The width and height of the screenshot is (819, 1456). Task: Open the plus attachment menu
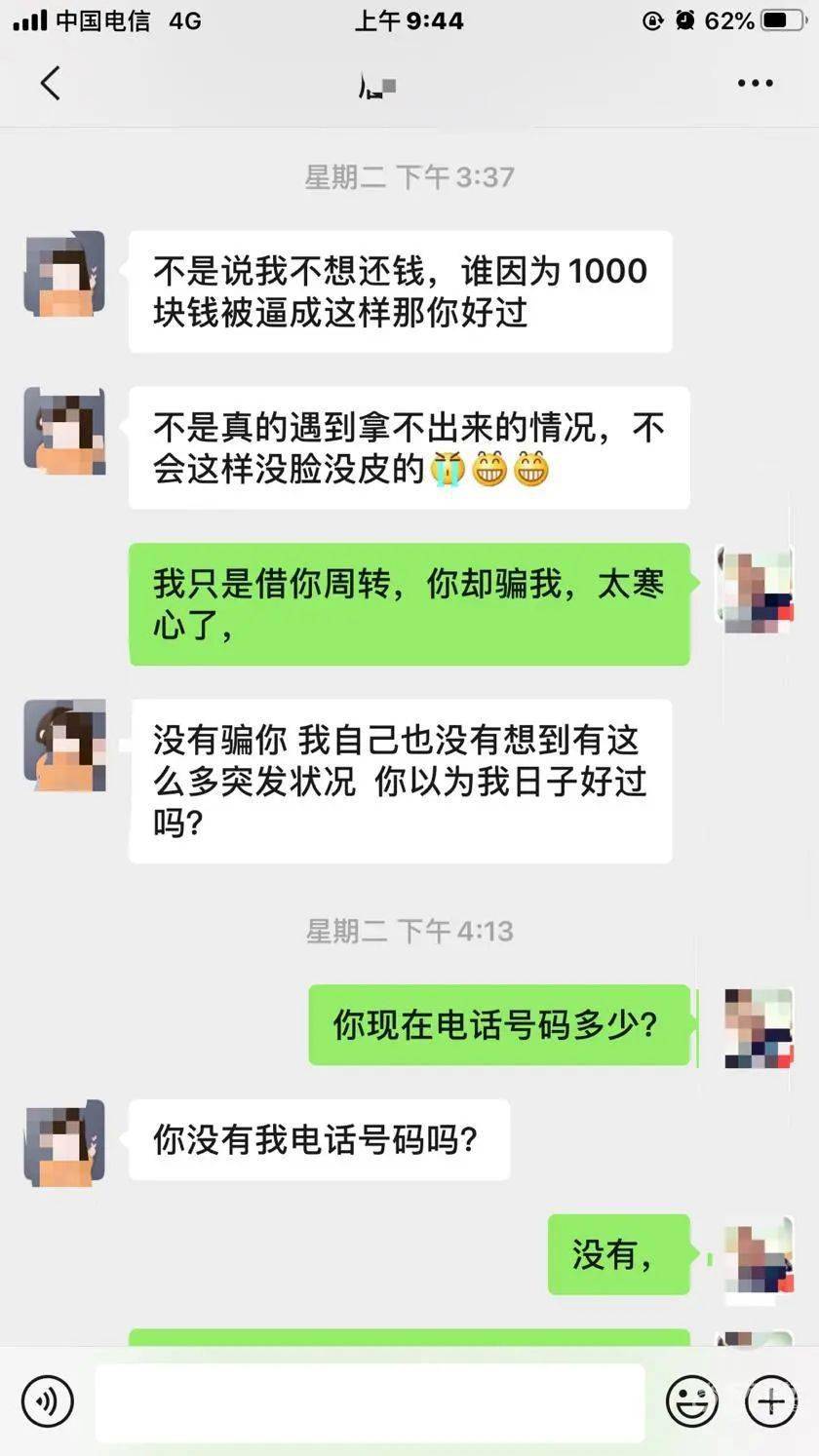tap(771, 1401)
